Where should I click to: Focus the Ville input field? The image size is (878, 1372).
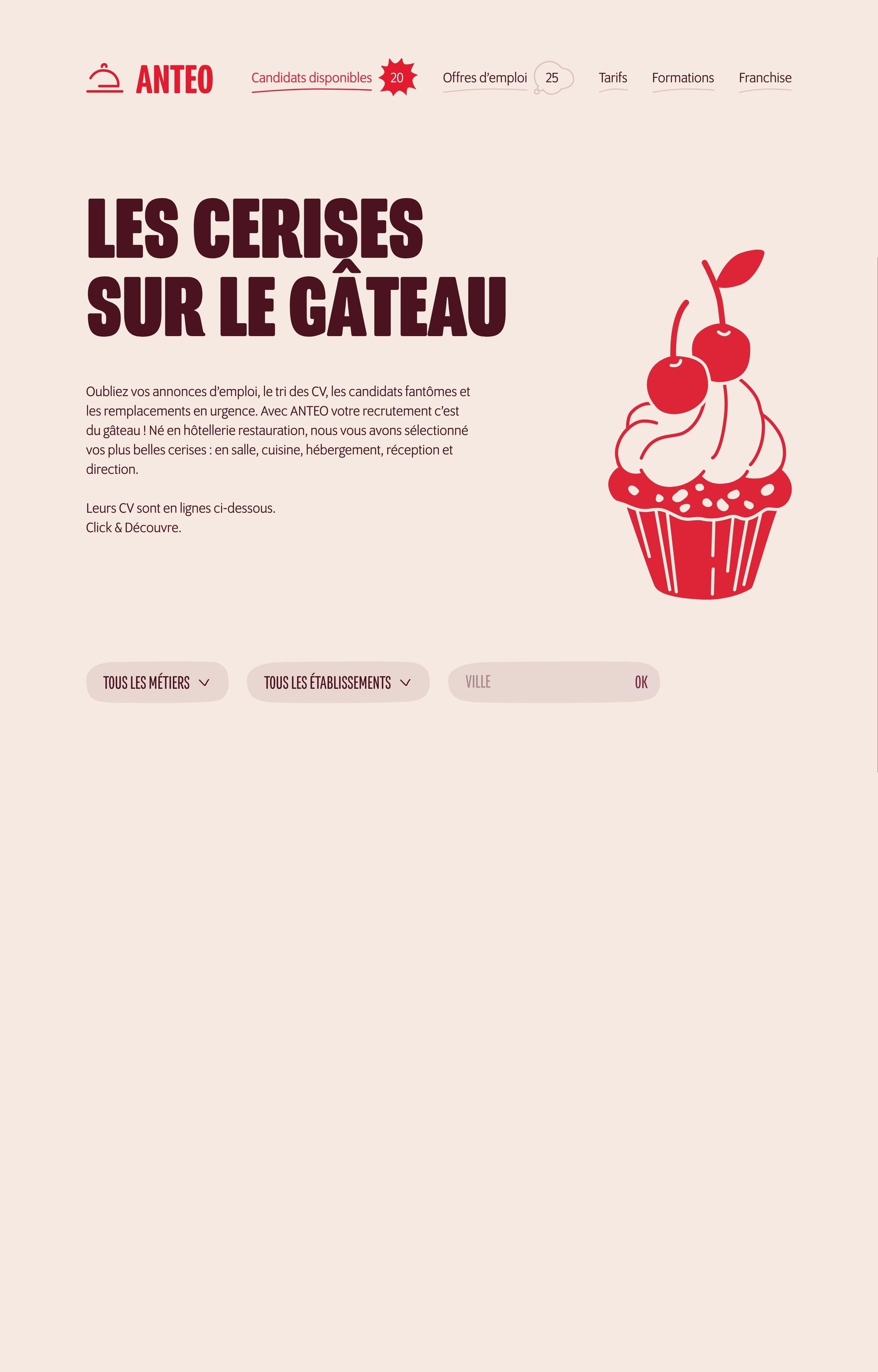[541, 682]
